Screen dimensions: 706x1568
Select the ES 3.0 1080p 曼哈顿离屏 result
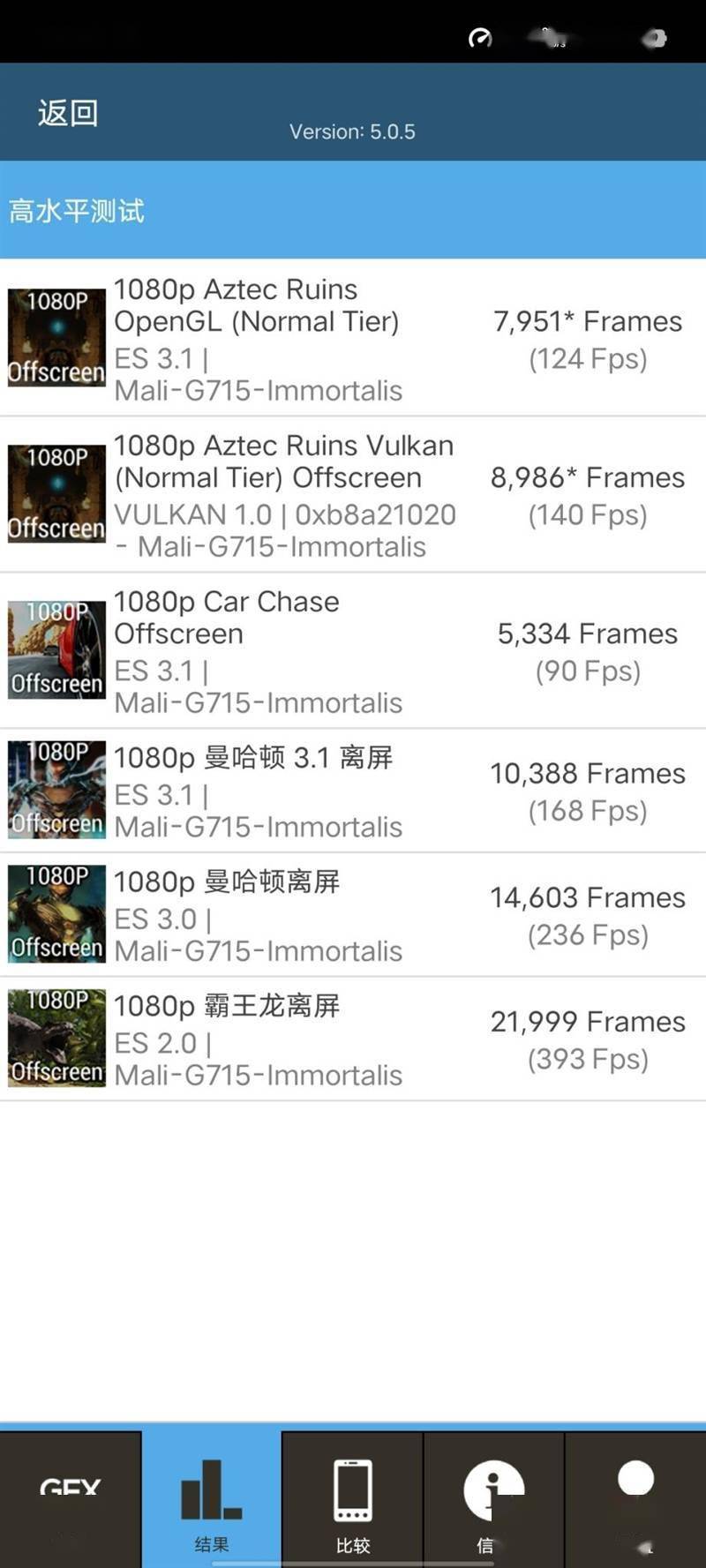(353, 915)
